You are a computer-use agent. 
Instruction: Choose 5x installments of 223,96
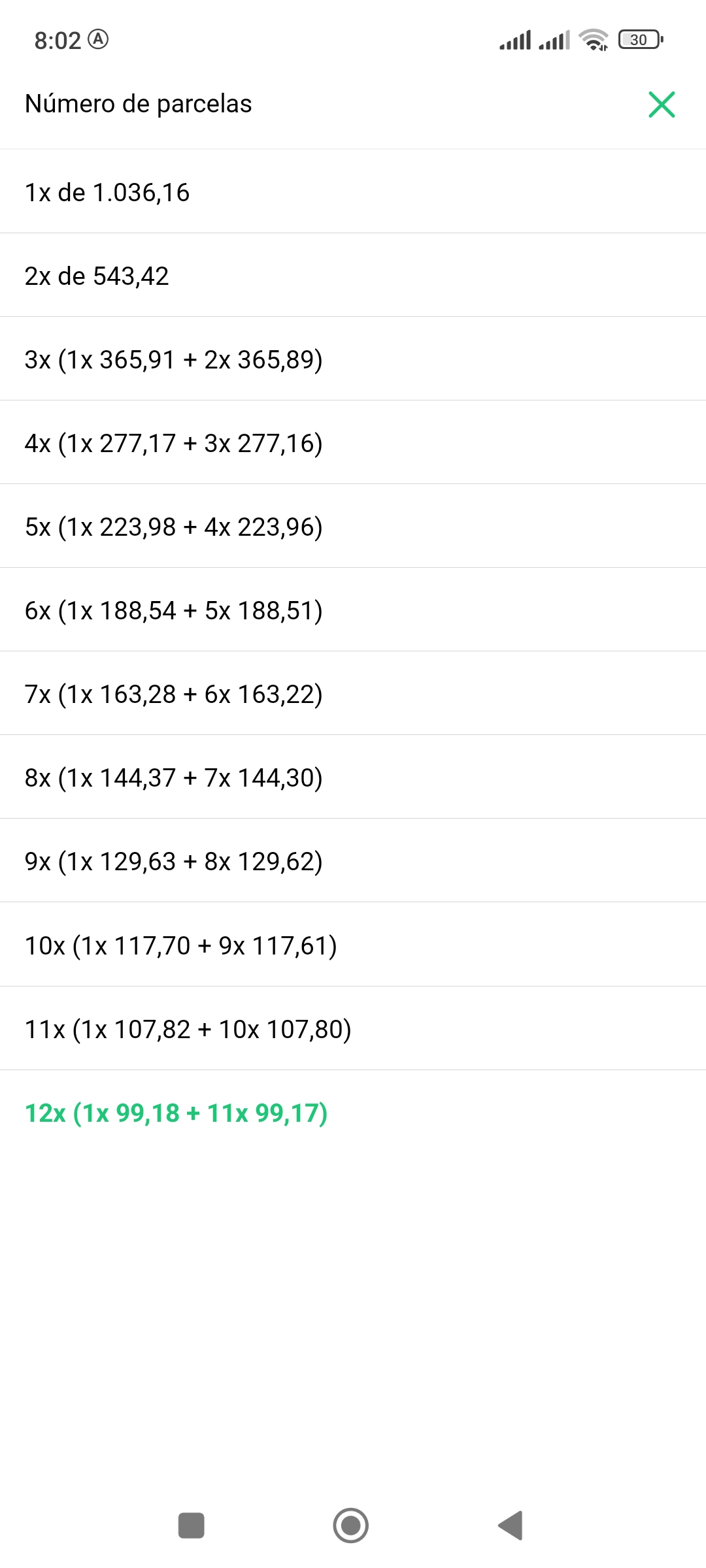pyautogui.click(x=353, y=526)
